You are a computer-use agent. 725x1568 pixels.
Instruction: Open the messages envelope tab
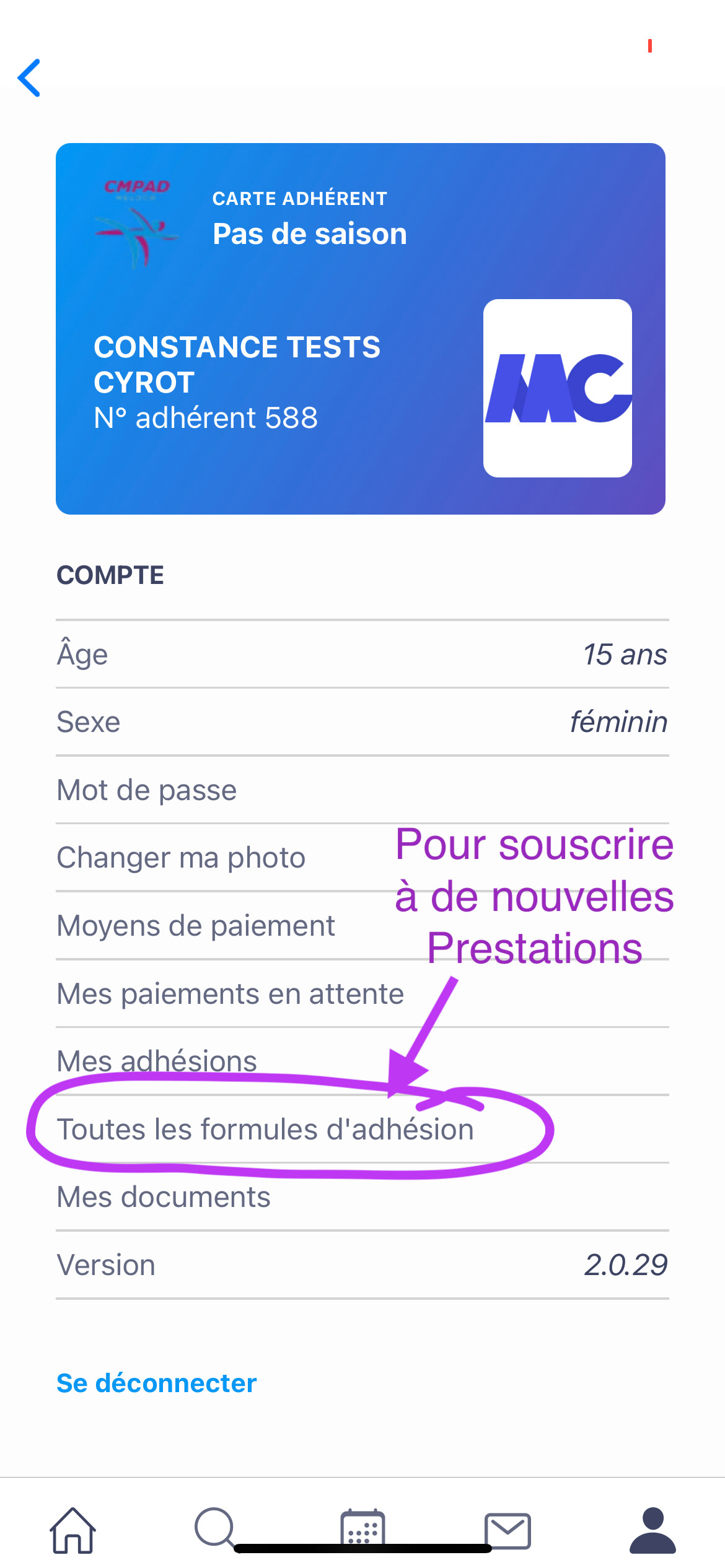(x=507, y=1531)
